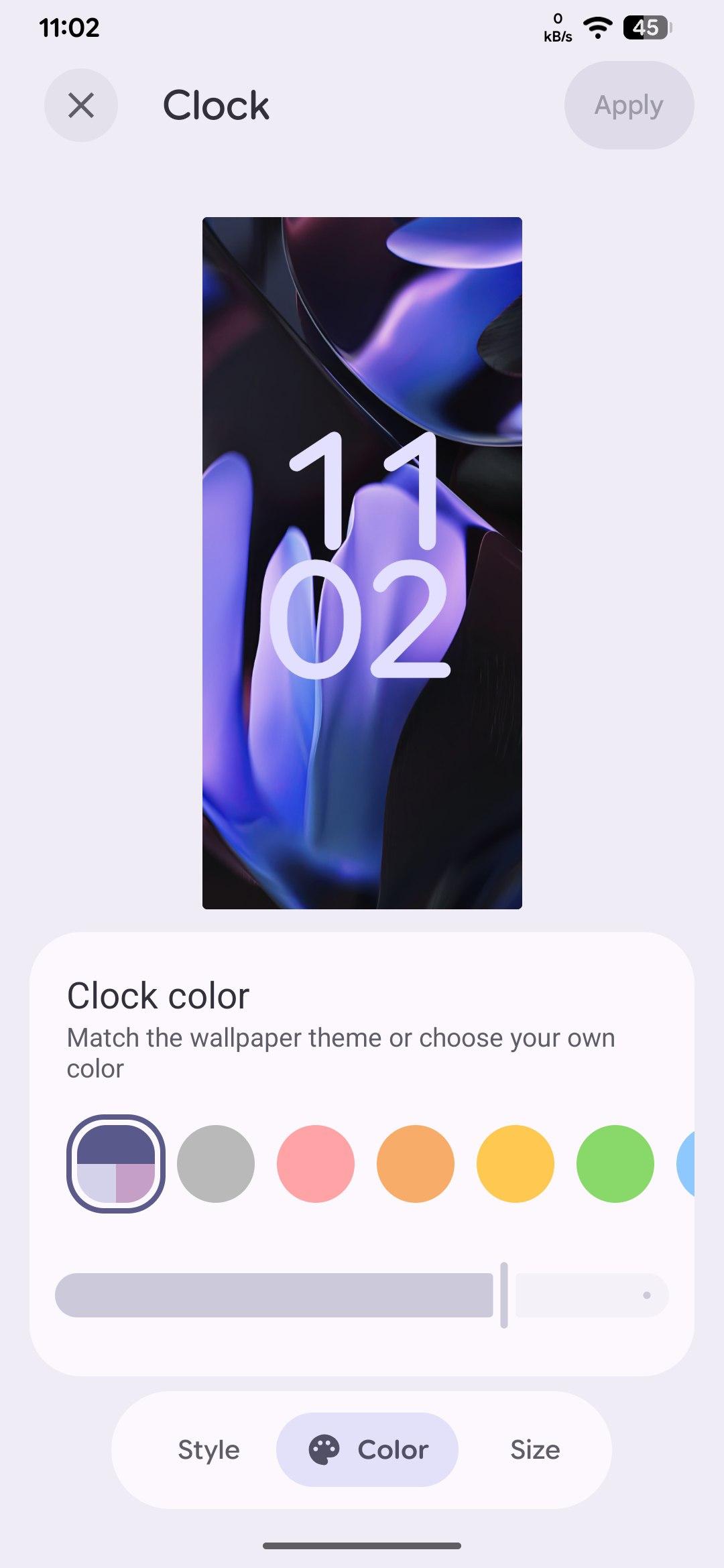Set the clock color to green
The width and height of the screenshot is (724, 1568).
(x=615, y=1164)
